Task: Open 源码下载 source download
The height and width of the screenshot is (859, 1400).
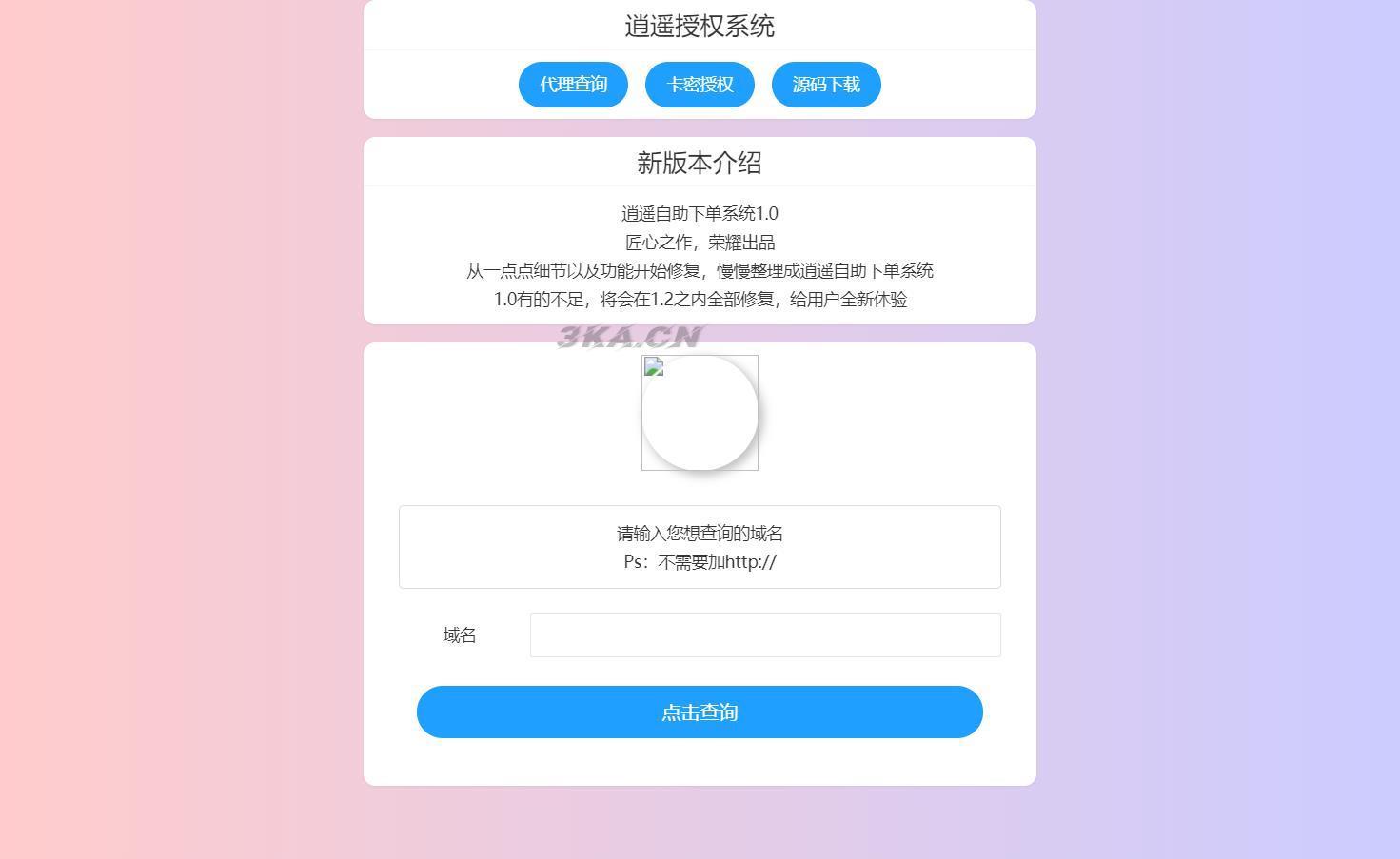Action: coord(826,85)
